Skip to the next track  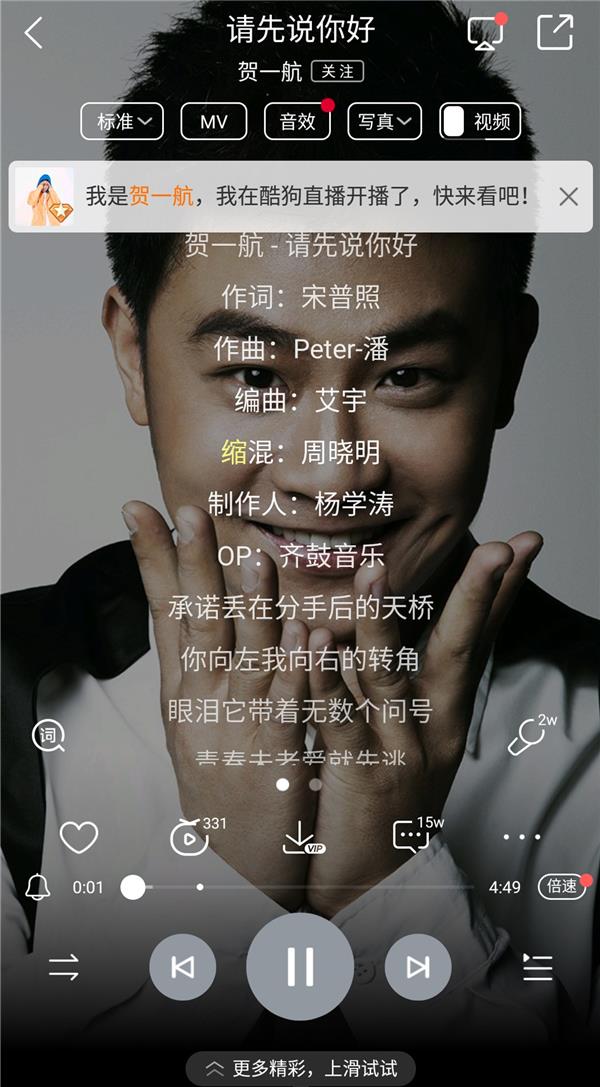[417, 967]
